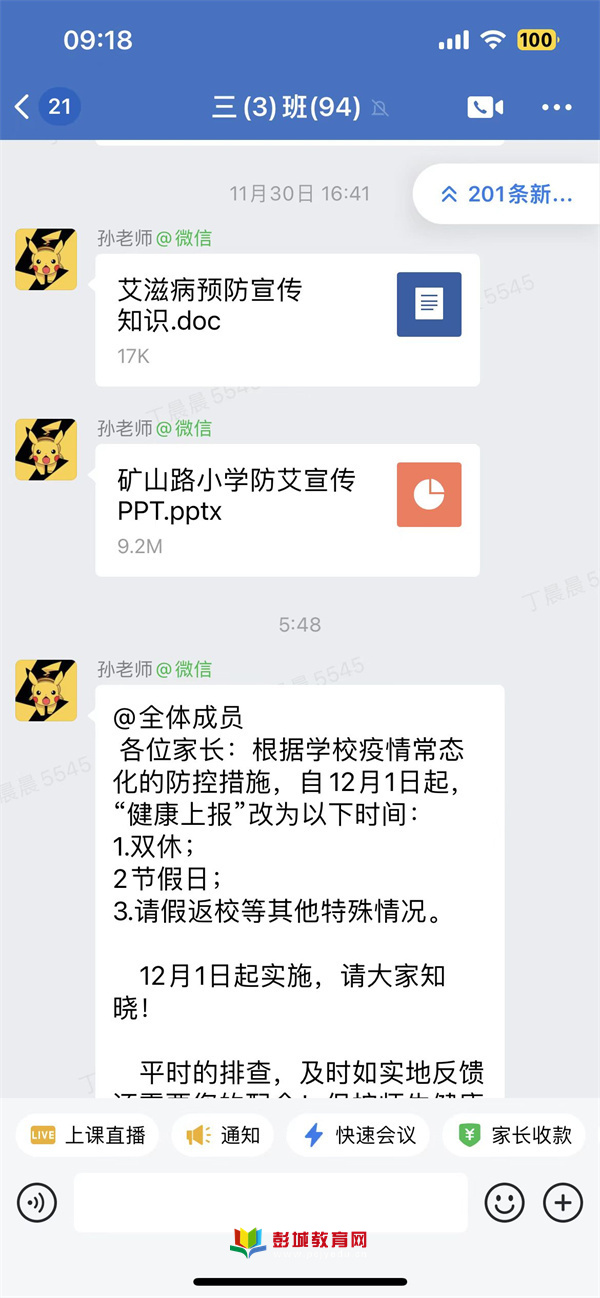View 孙老师's avatar beside the doc file

coord(46,259)
